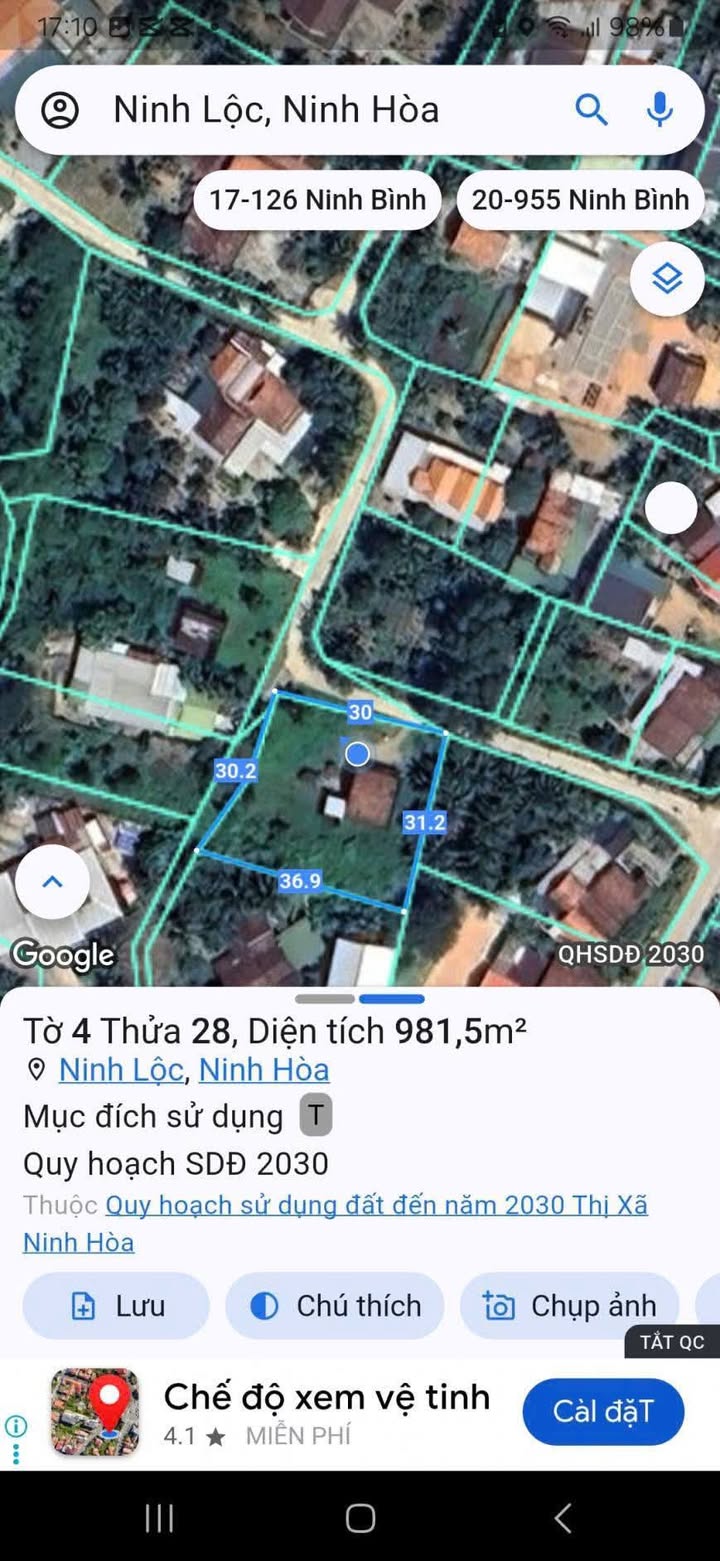Image resolution: width=720 pixels, height=1561 pixels.
Task: Save the parcel with Lưu
Action: click(116, 1306)
